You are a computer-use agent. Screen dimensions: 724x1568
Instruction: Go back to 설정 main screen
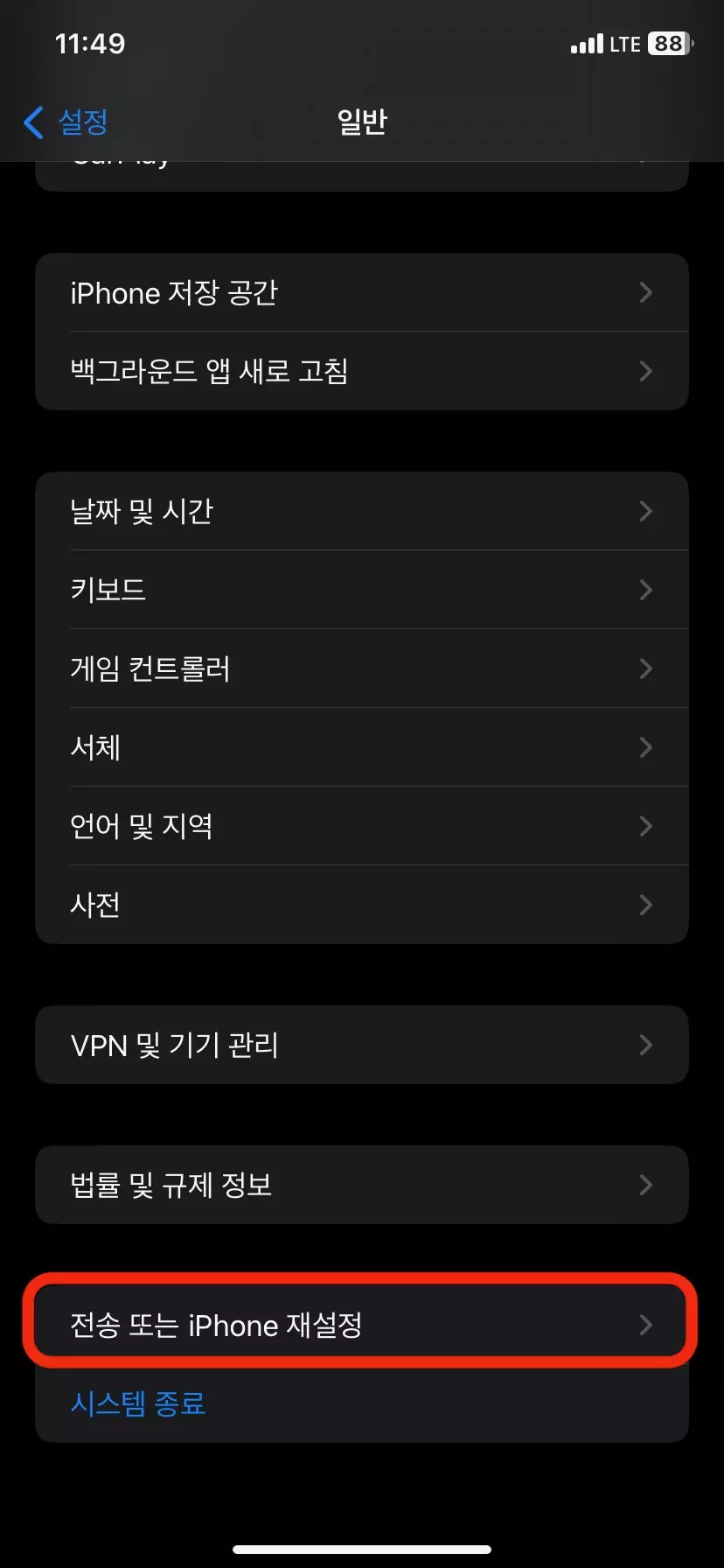(x=65, y=122)
